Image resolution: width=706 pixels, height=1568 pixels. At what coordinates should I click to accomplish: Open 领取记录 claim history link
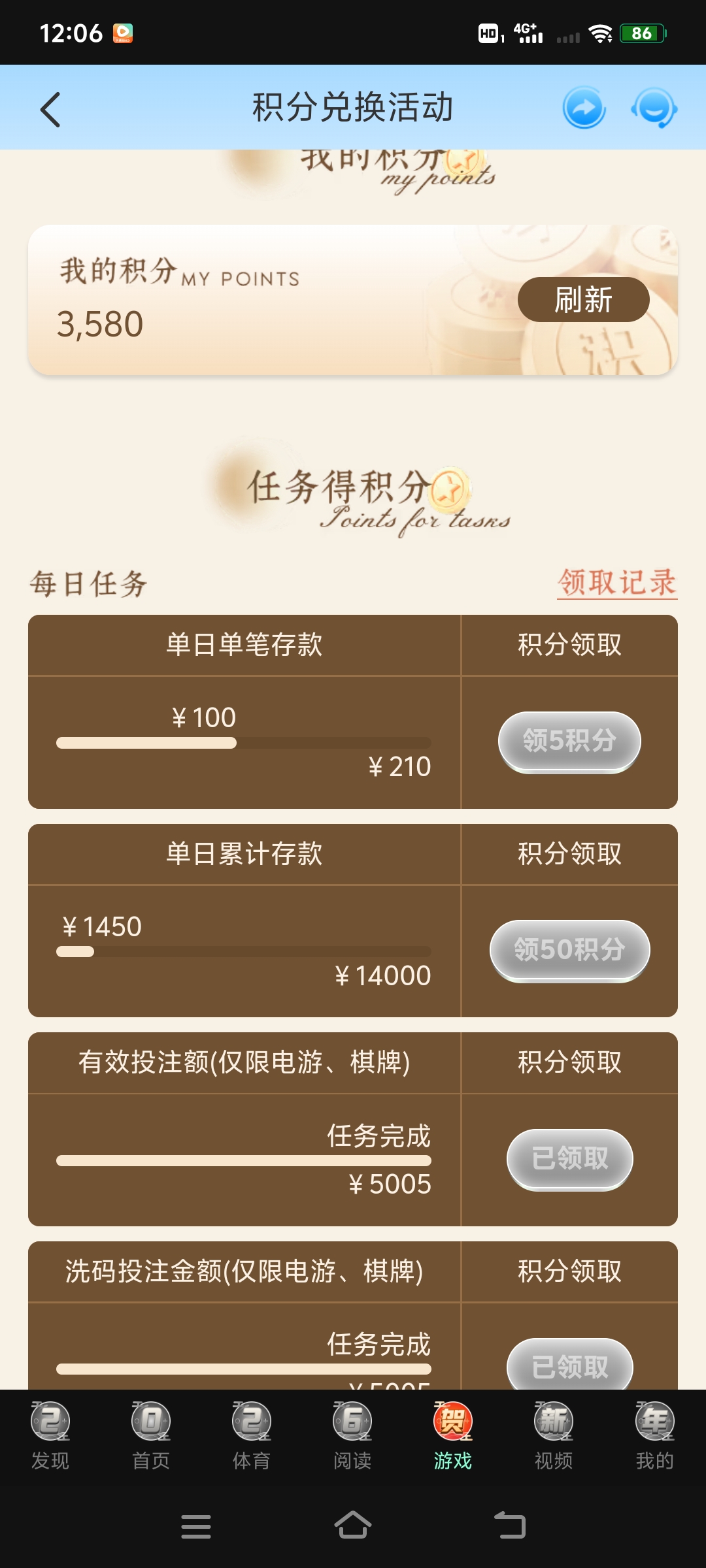[x=615, y=580]
